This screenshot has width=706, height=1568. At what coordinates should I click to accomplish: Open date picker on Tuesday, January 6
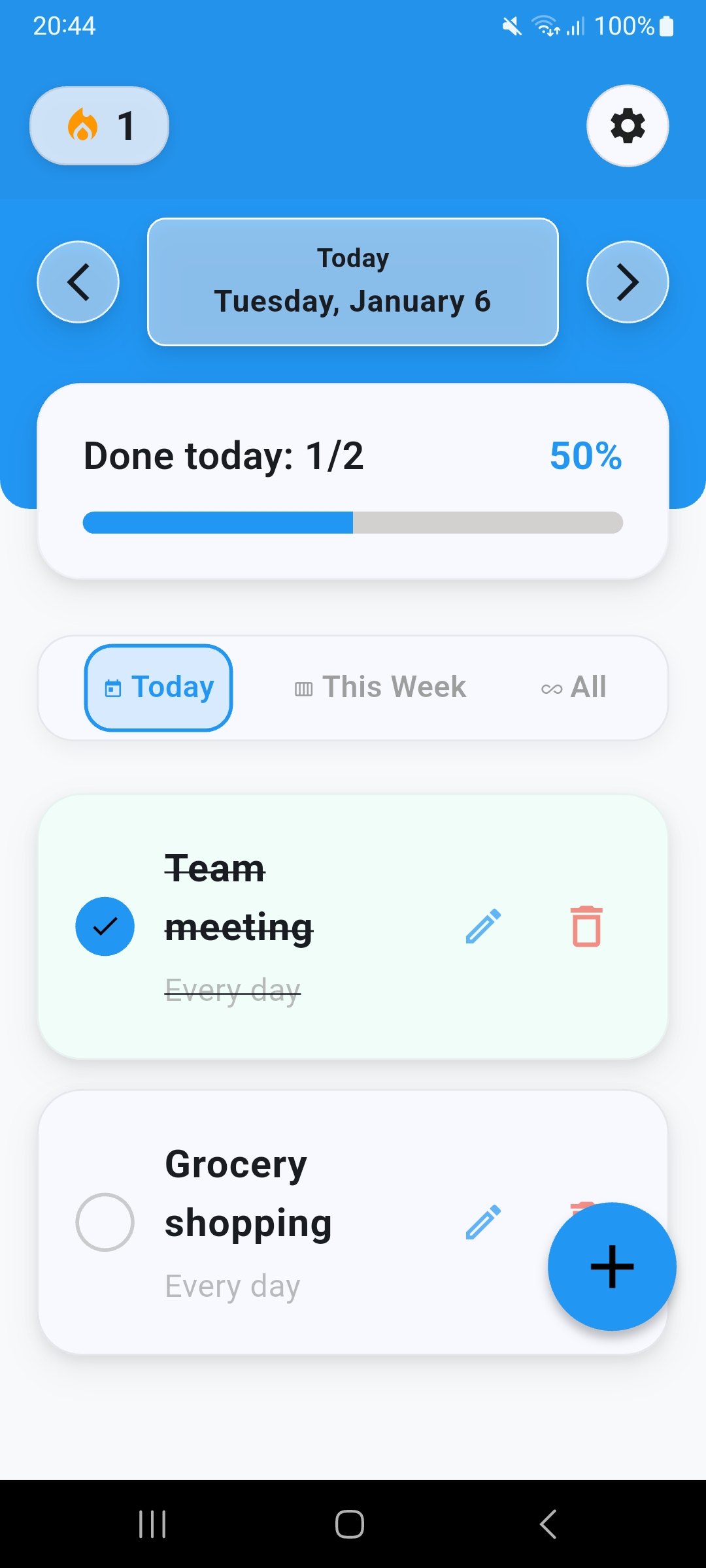tap(353, 282)
